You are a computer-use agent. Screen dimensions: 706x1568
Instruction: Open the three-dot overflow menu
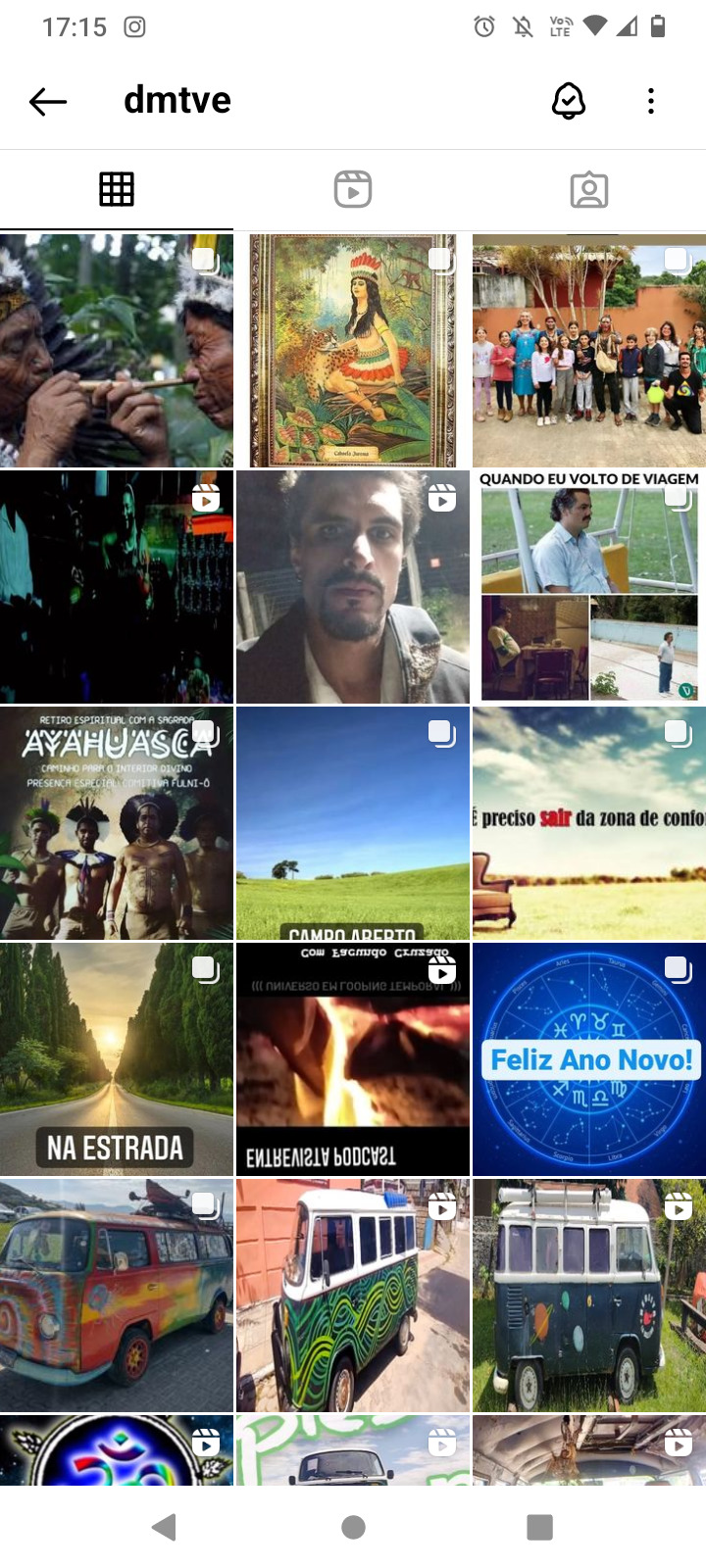pos(651,101)
